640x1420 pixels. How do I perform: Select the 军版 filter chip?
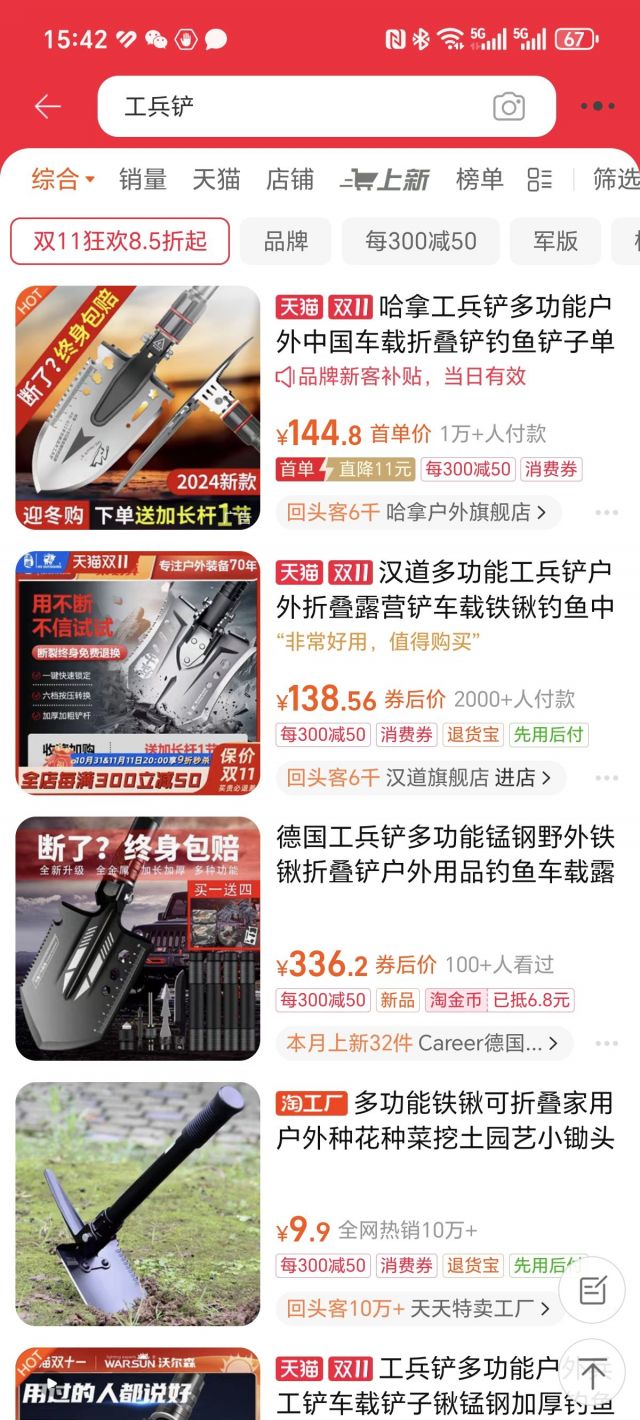point(555,241)
